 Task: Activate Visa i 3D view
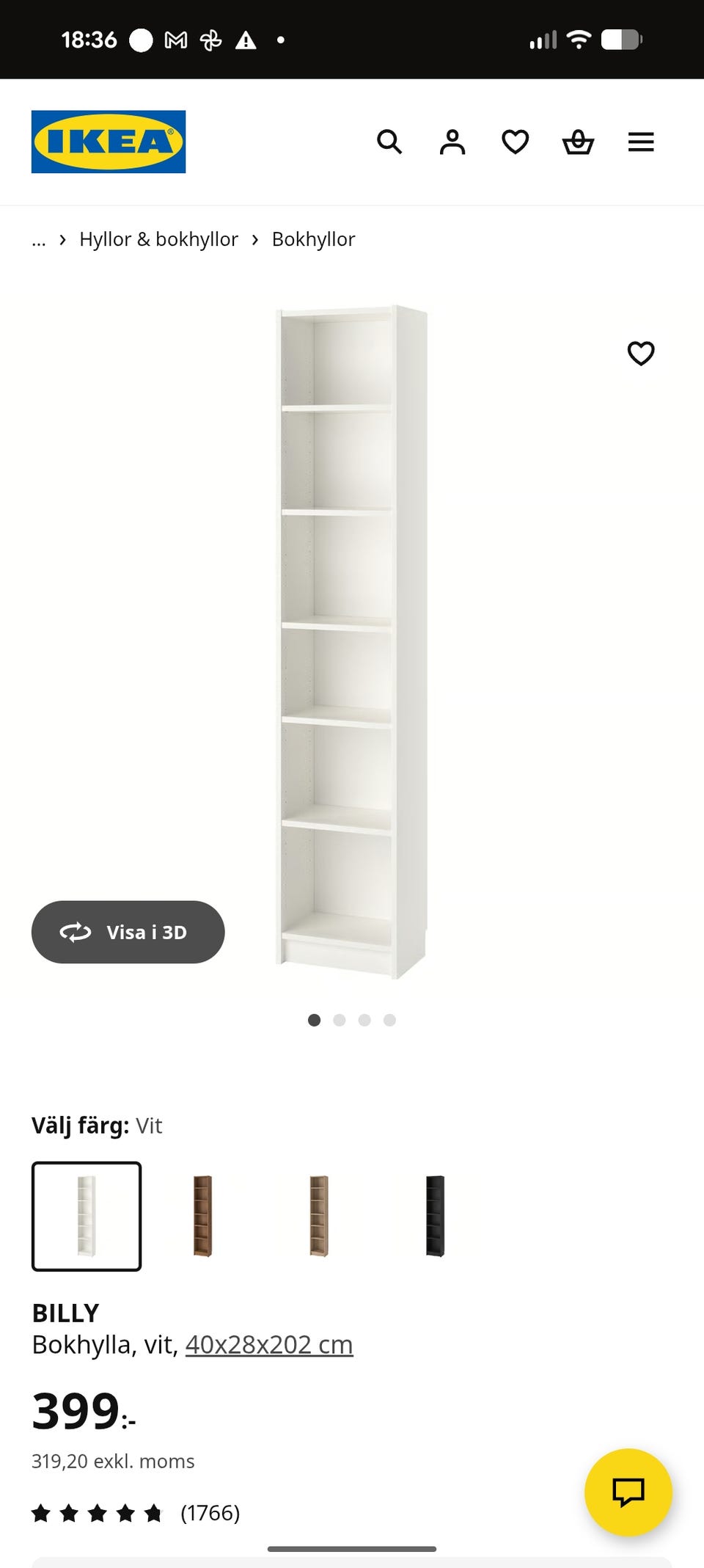127,932
